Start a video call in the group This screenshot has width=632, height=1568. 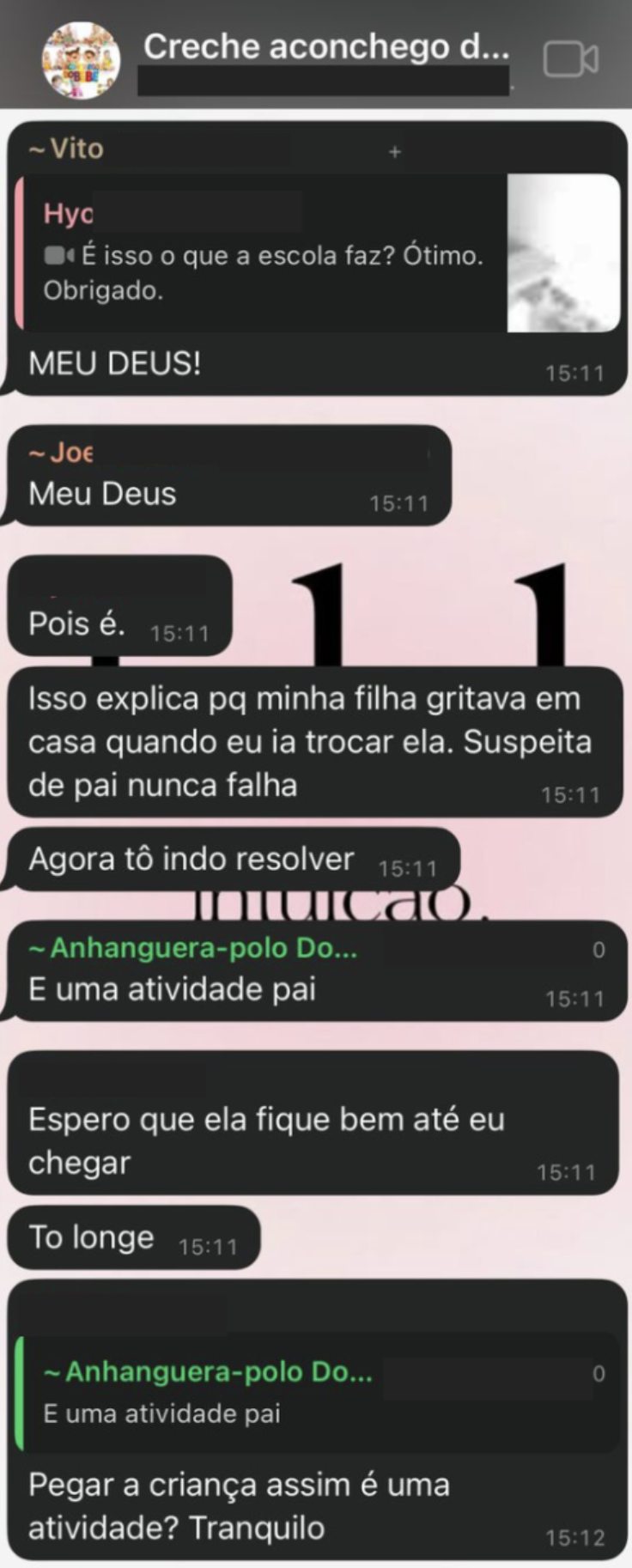point(570,59)
